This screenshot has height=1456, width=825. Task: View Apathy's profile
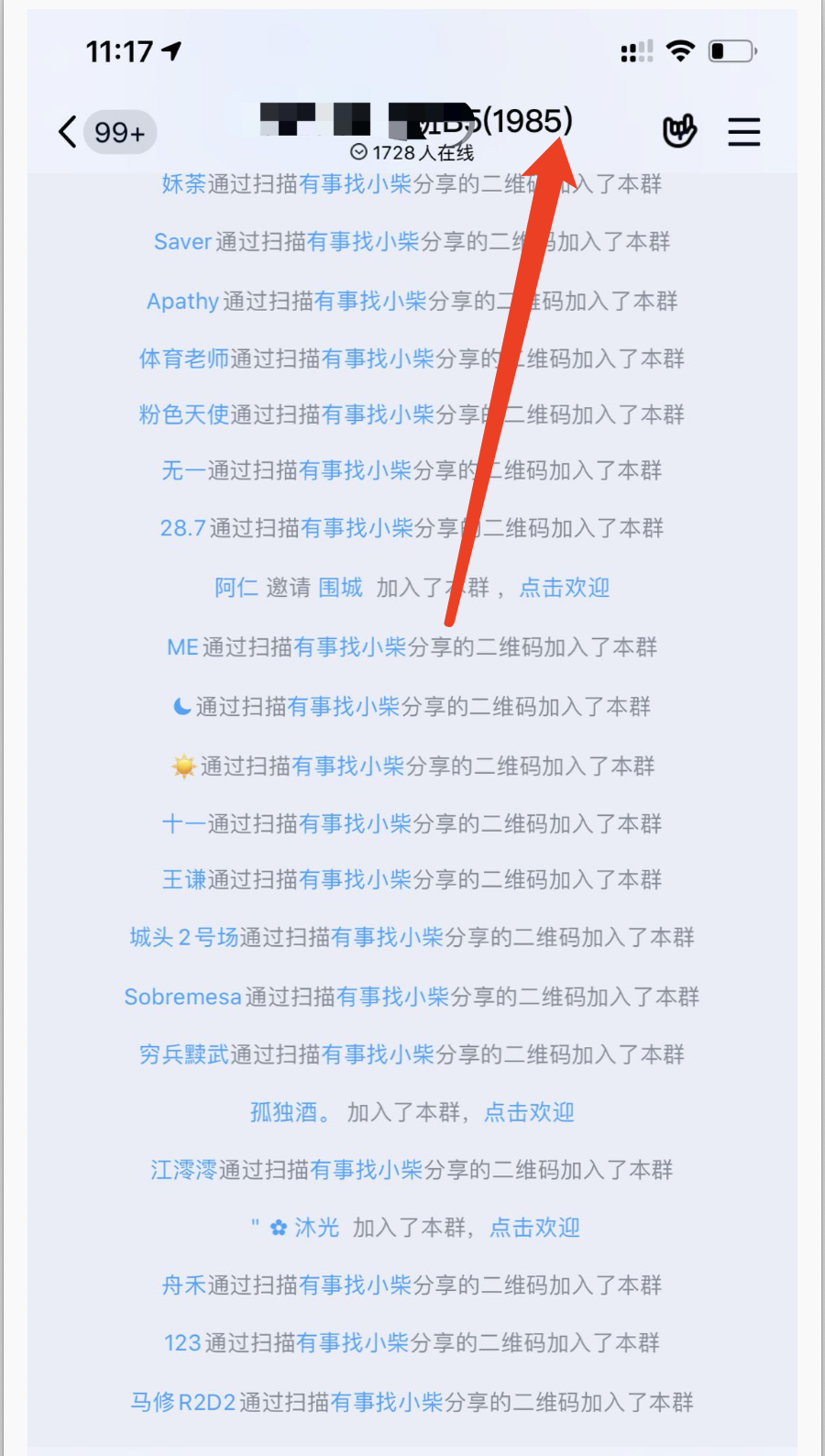click(182, 301)
